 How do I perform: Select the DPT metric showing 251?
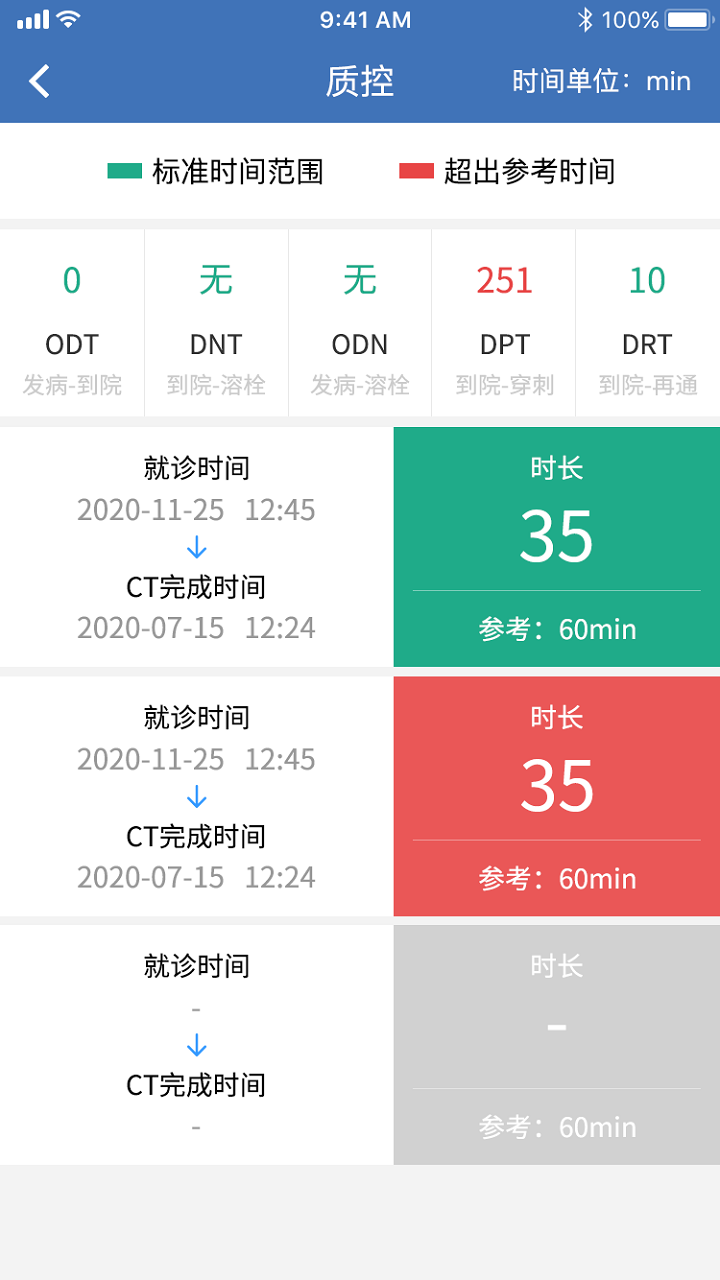point(503,320)
